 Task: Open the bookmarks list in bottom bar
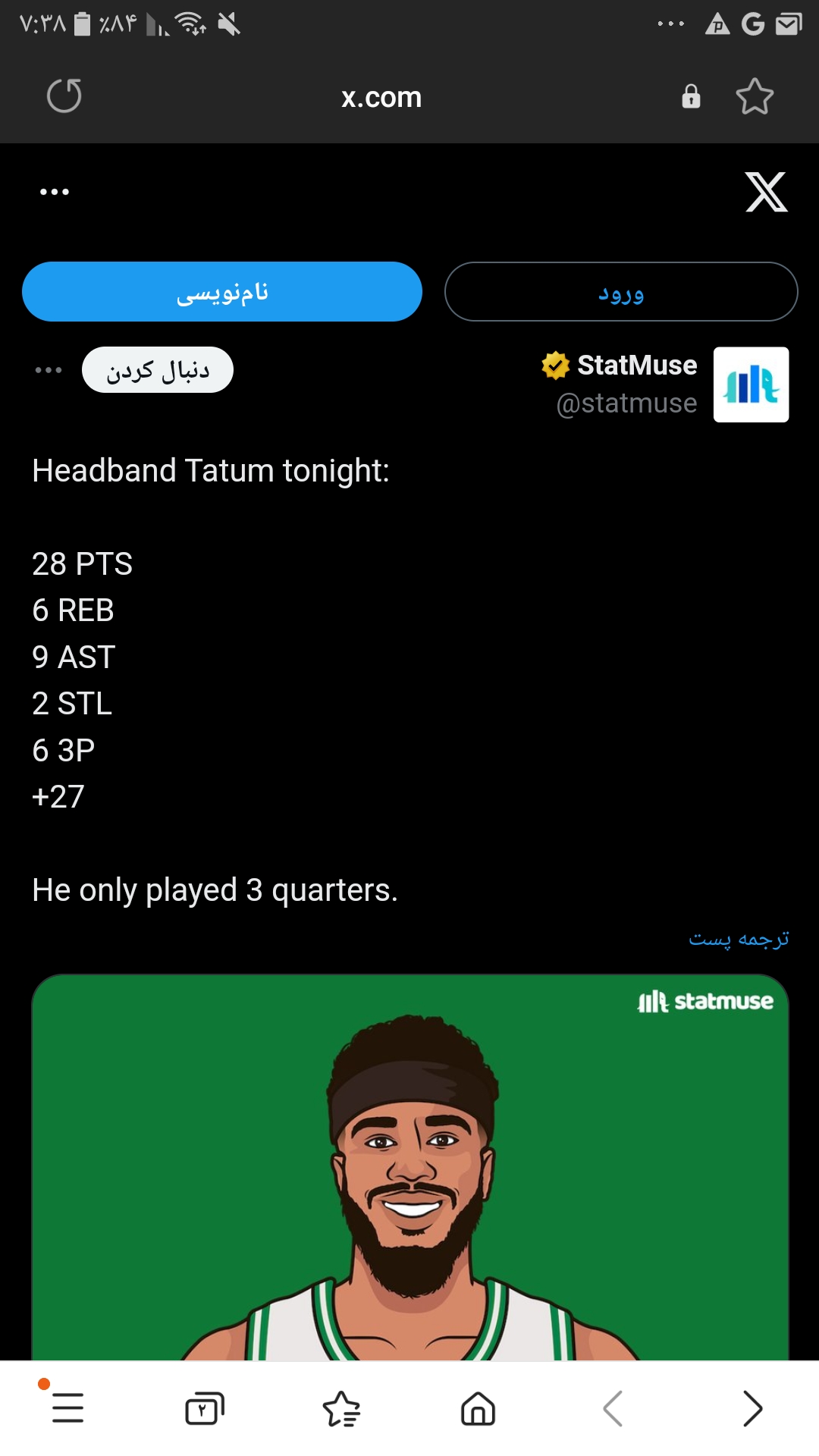[x=341, y=1408]
